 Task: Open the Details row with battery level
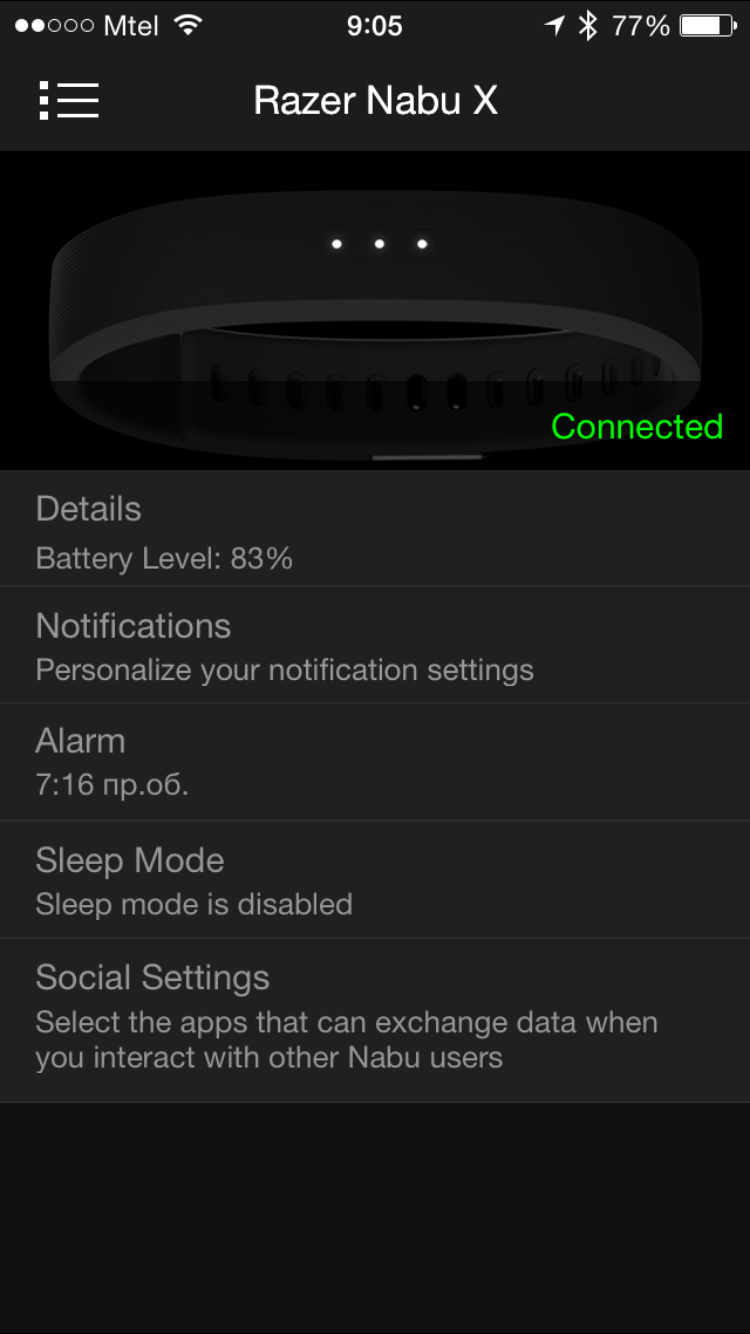pyautogui.click(x=375, y=530)
